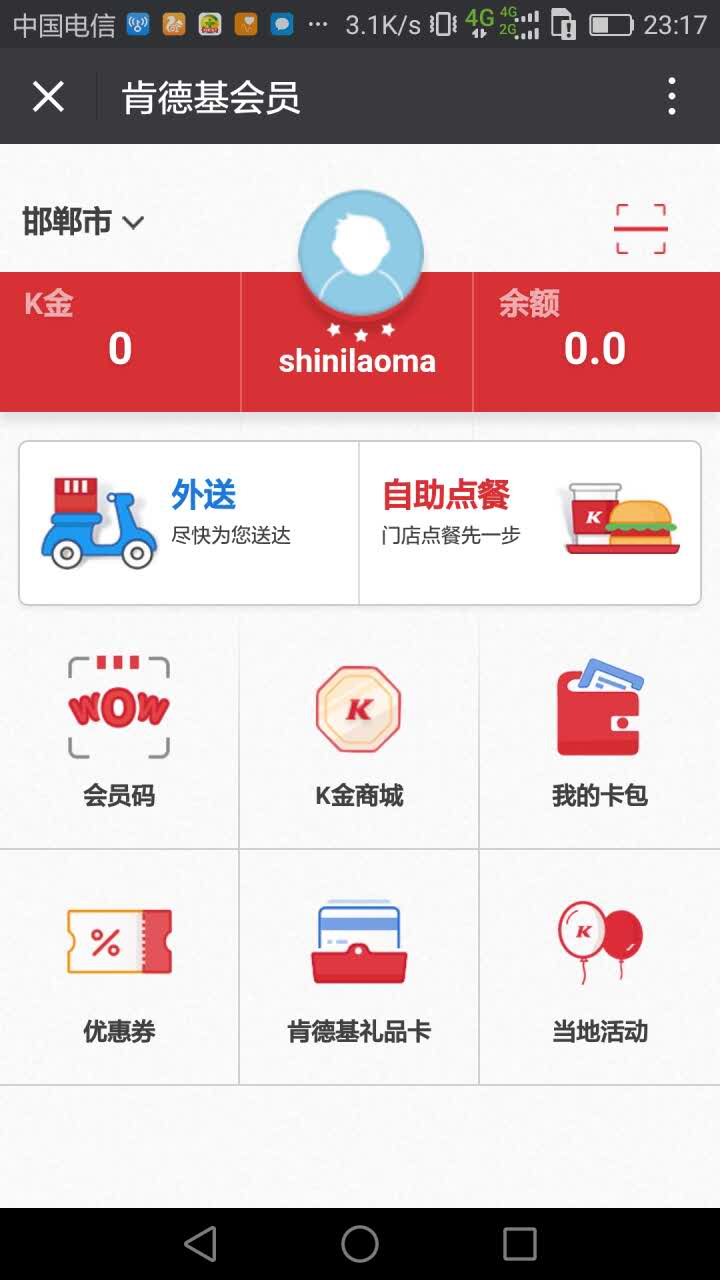Browse 当地活动 local events

tap(599, 966)
